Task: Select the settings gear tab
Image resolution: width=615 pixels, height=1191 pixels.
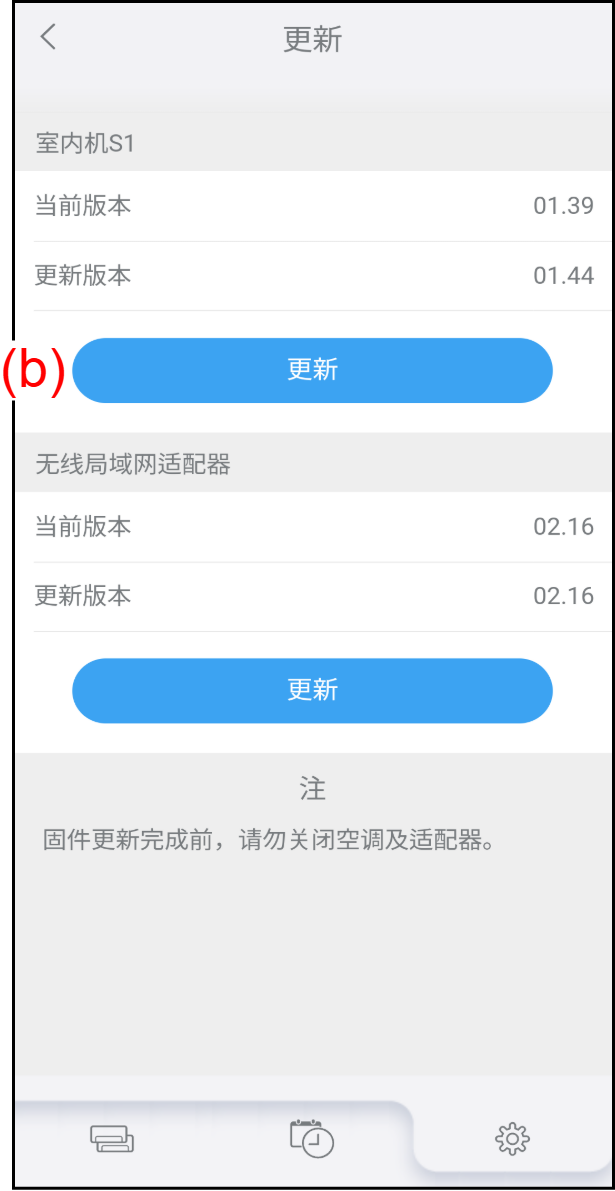Action: point(512,1138)
